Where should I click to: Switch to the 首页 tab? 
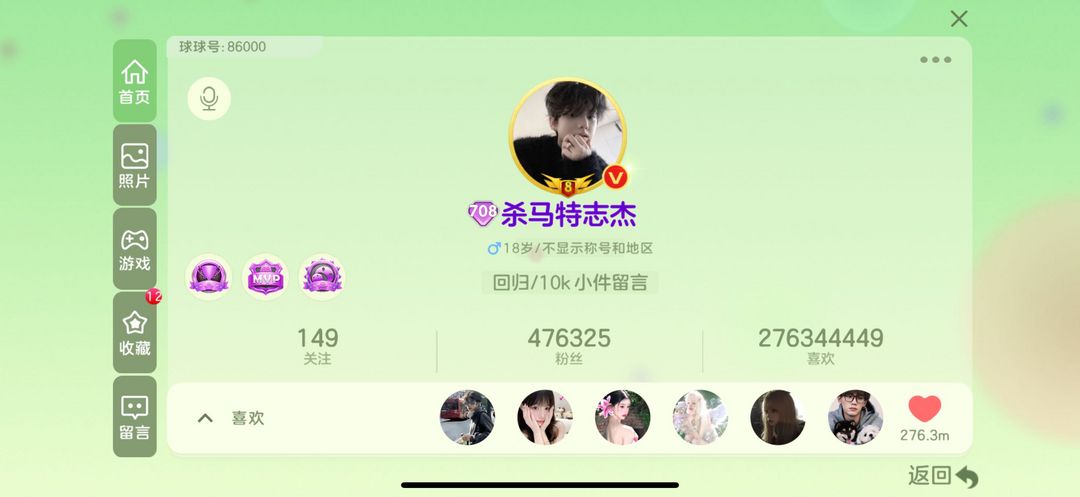(x=134, y=82)
